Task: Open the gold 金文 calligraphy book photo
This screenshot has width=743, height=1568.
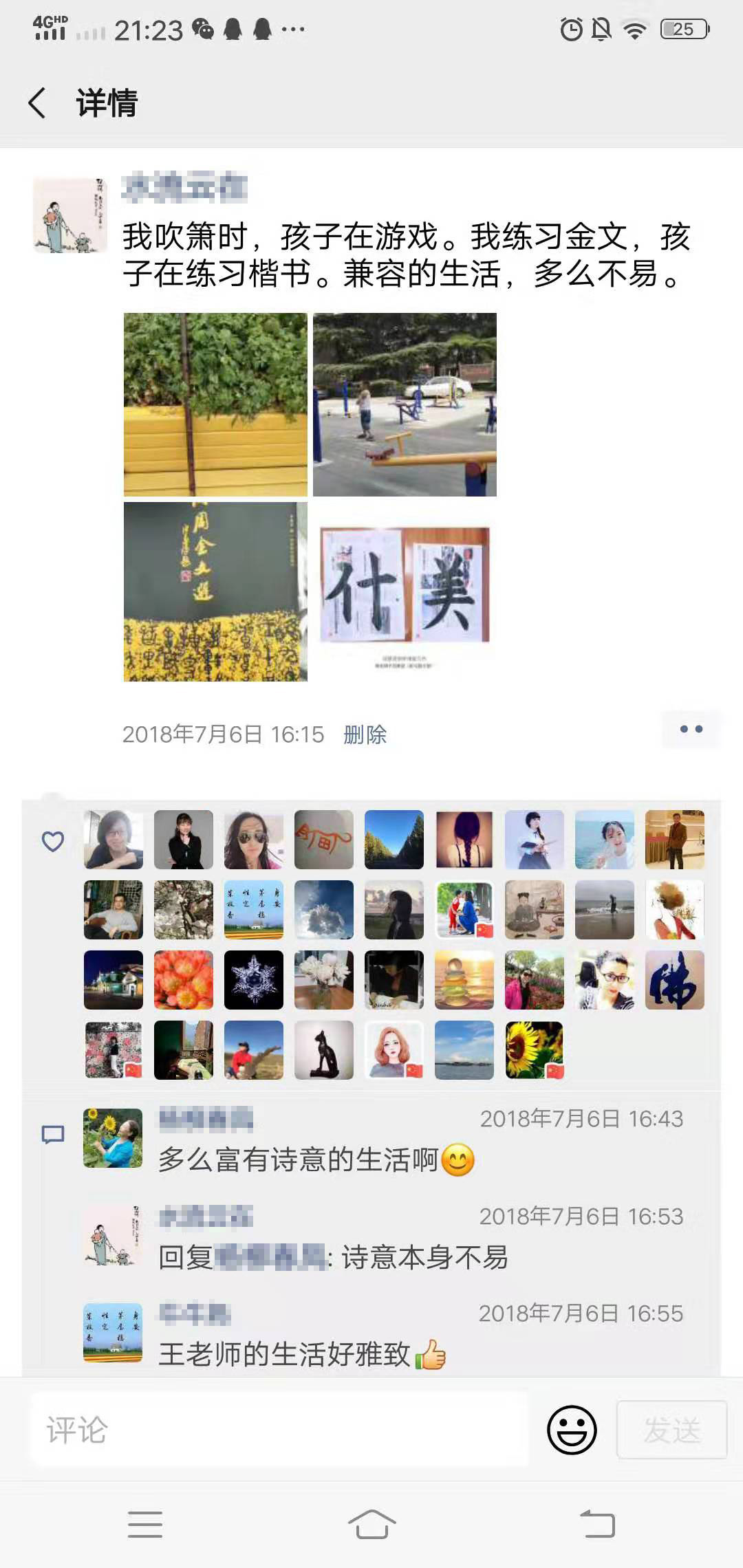Action: click(215, 591)
